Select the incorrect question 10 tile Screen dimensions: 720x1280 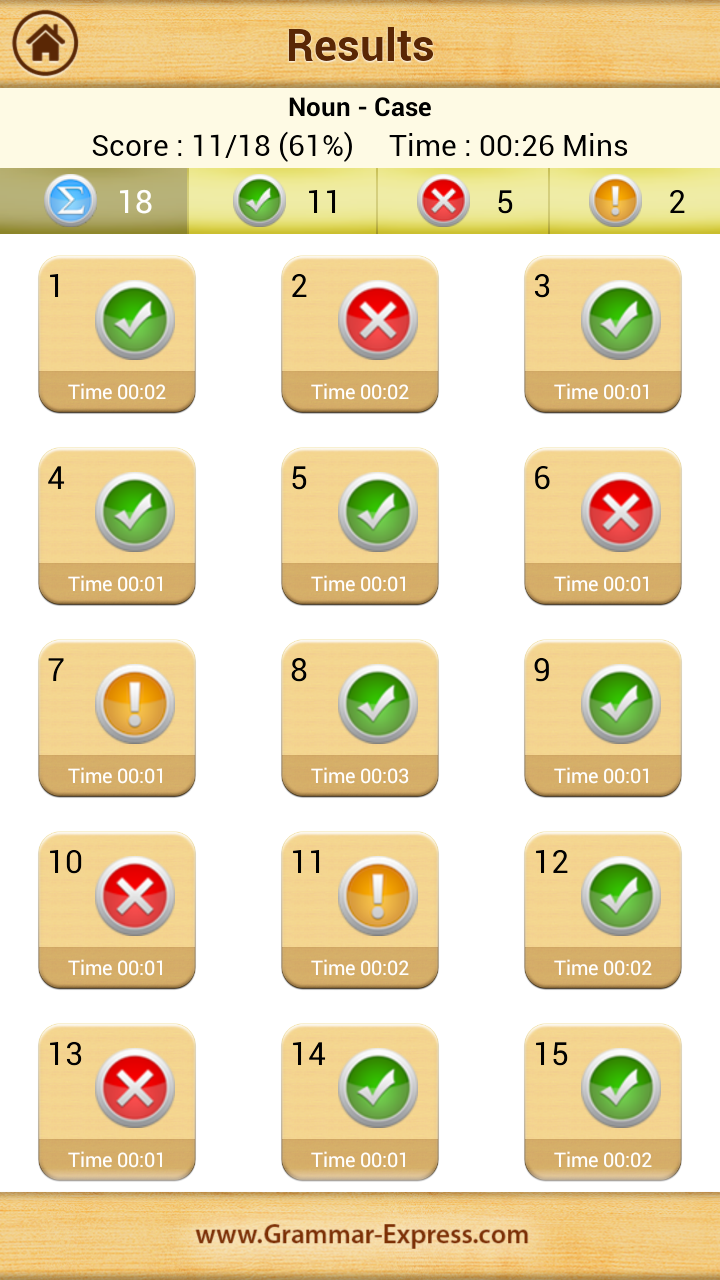pyautogui.click(x=116, y=910)
